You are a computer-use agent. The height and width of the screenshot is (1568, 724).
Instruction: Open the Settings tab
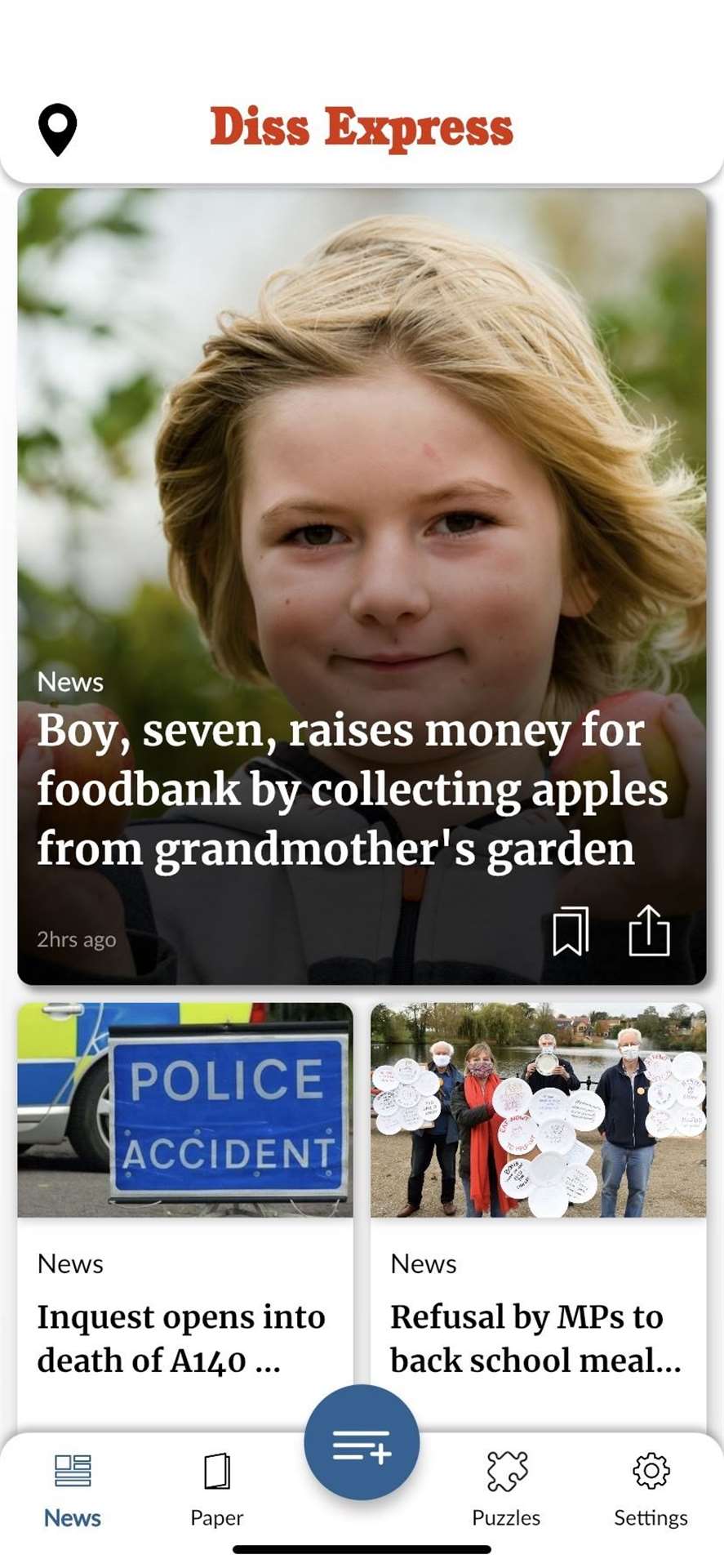coord(651,1490)
